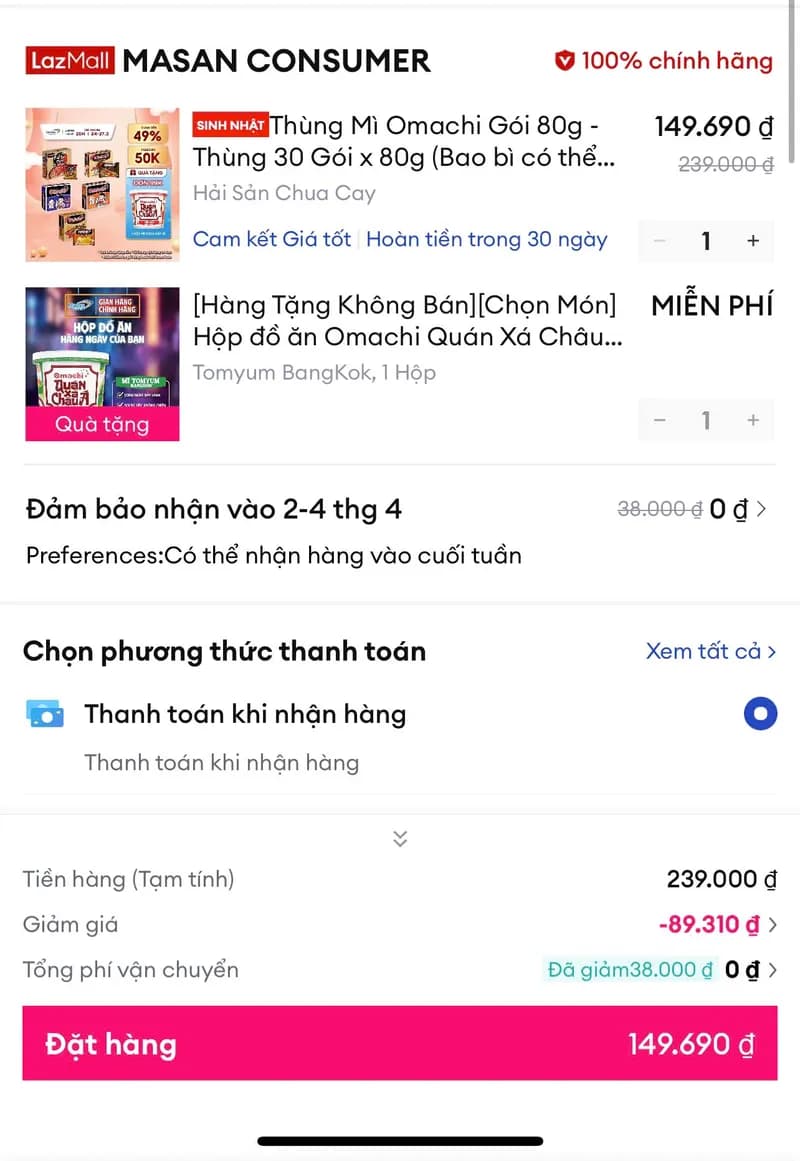Collapse the order summary chevron

click(400, 838)
